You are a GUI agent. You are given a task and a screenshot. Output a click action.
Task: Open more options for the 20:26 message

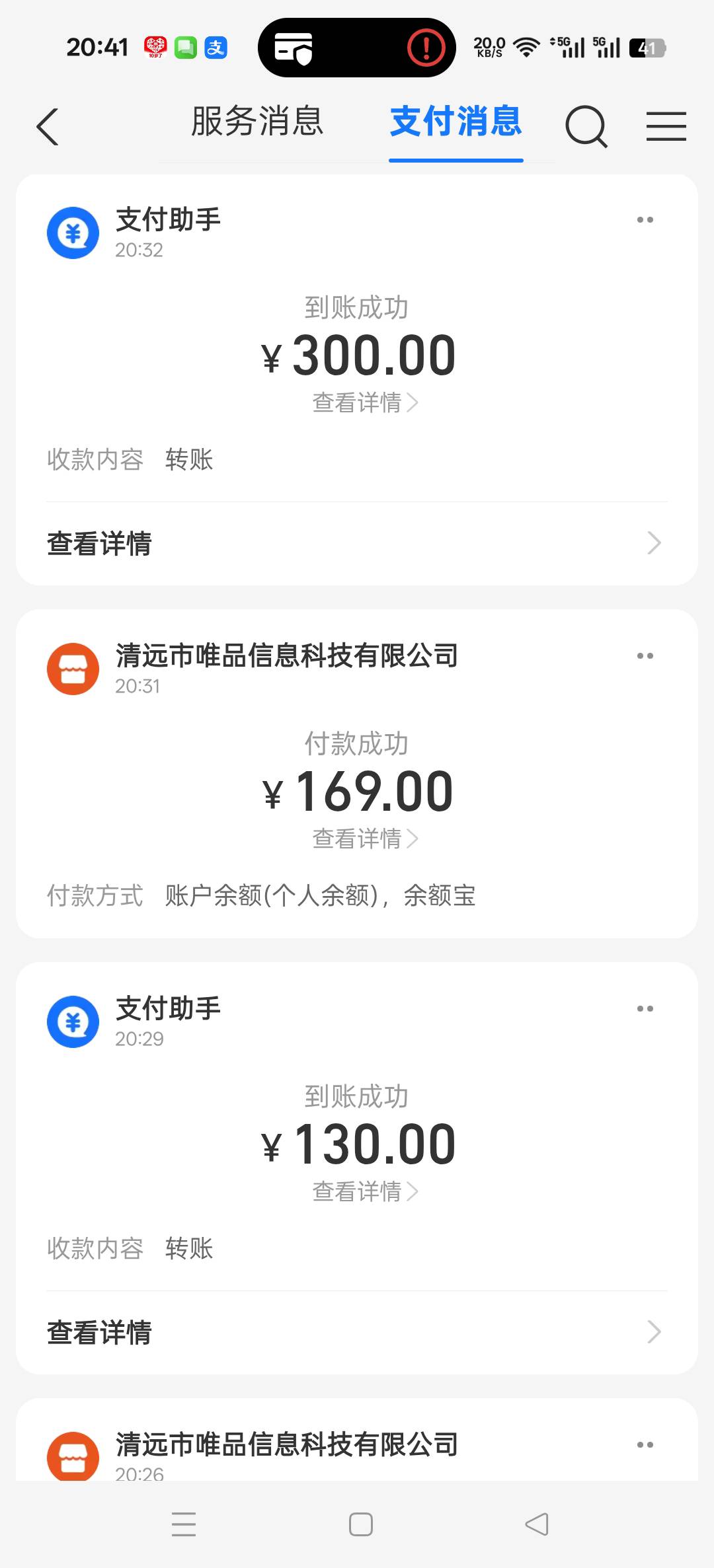[645, 1445]
